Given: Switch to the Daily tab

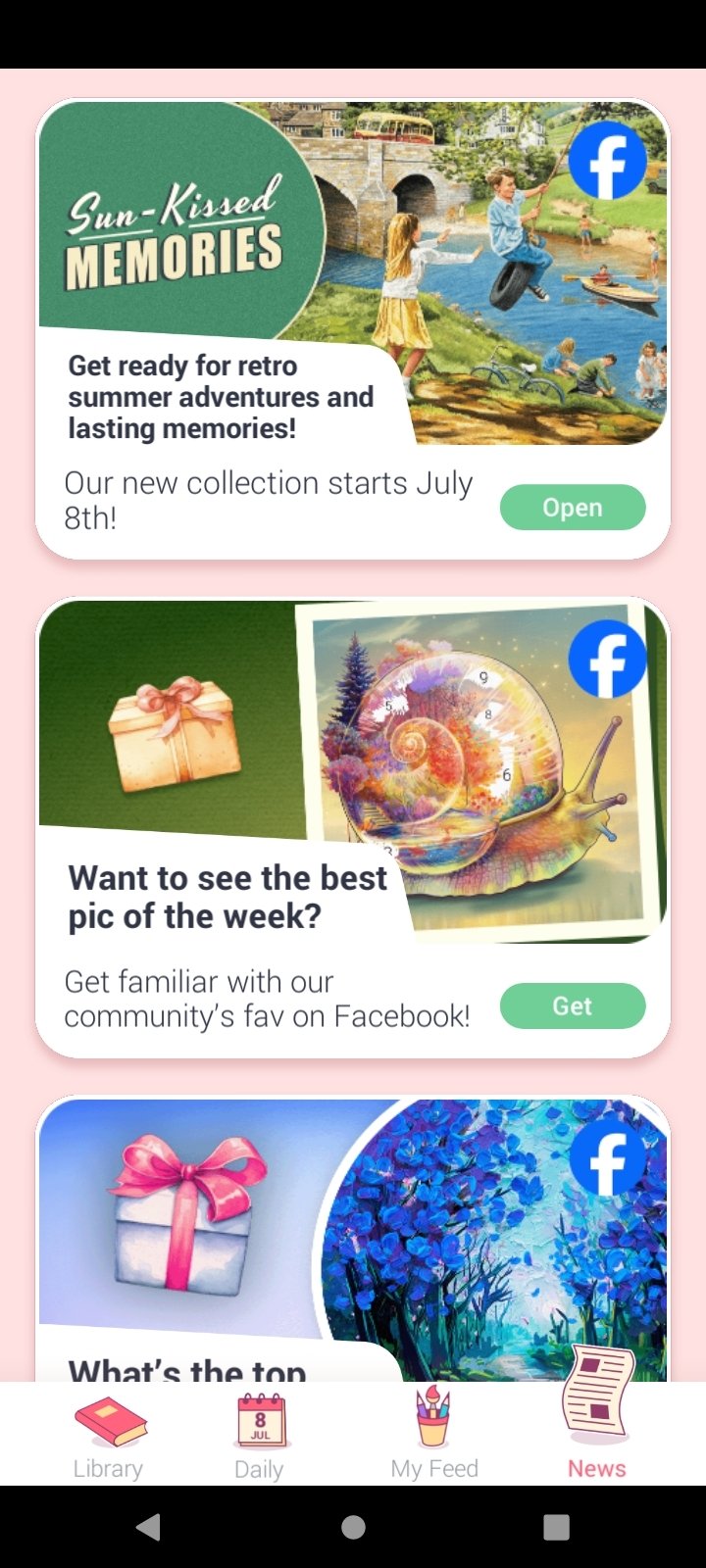Looking at the screenshot, I should click(x=260, y=1436).
